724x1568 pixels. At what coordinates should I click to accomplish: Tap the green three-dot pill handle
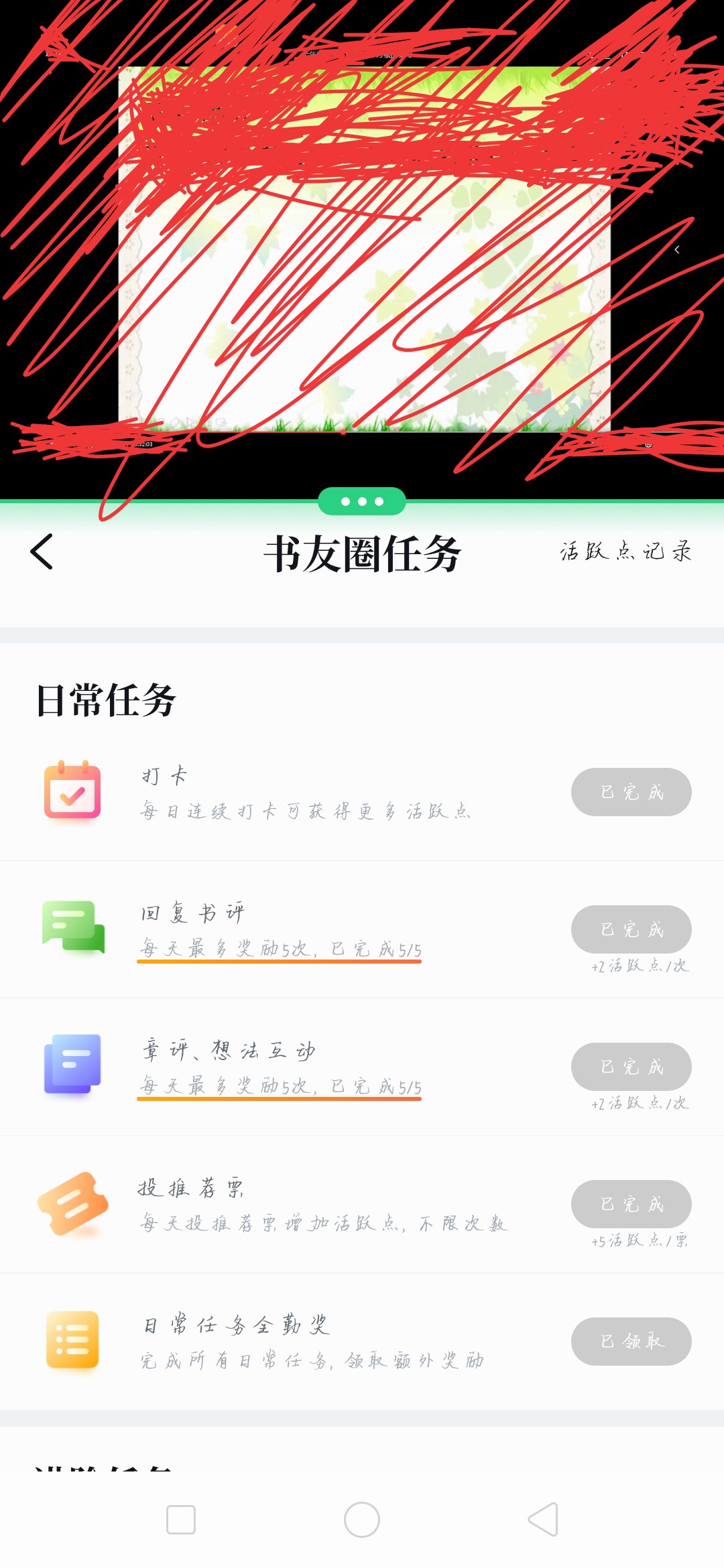click(x=362, y=501)
